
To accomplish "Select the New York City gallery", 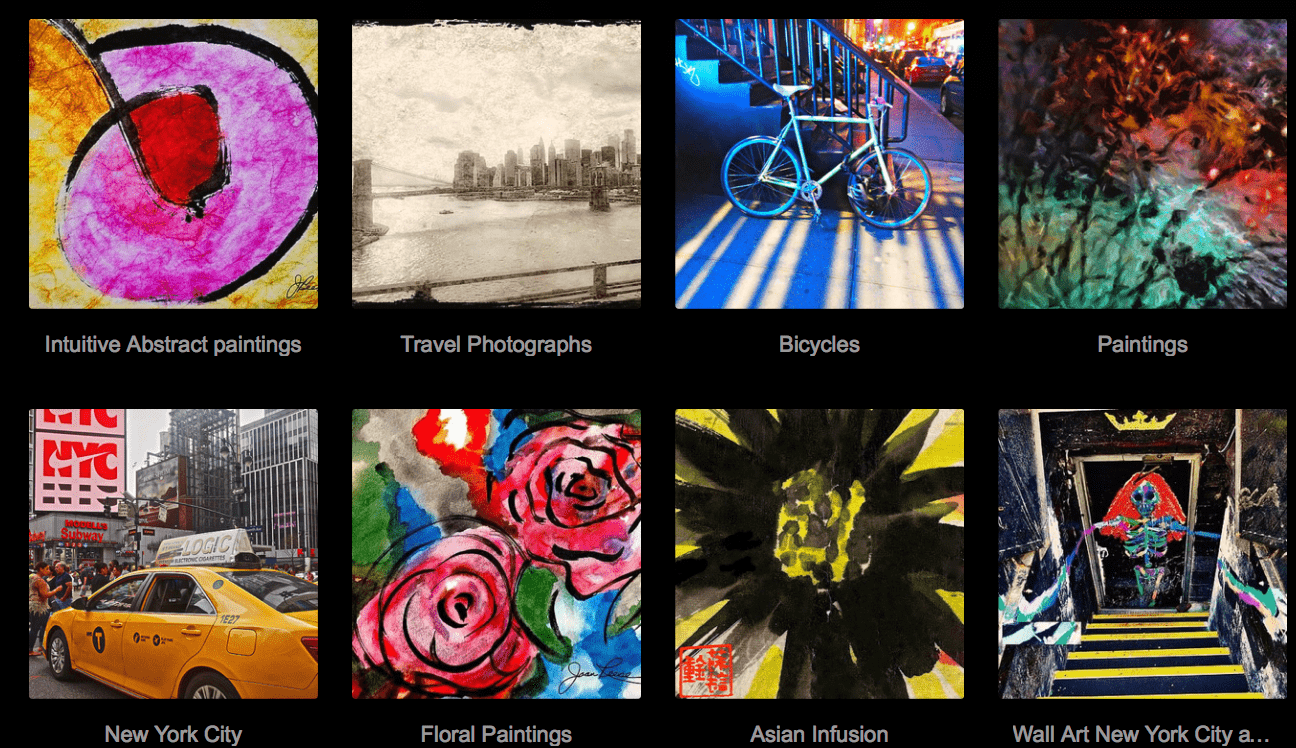I will (x=173, y=553).
